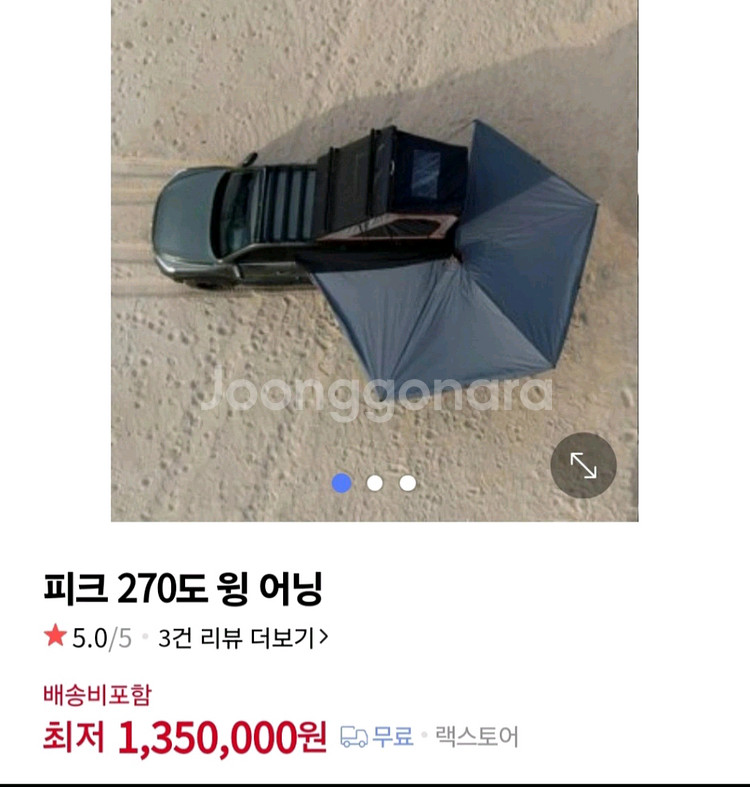The height and width of the screenshot is (787, 750).
Task: Open the 3건 리뷰 더보기 reviews link
Action: [243, 637]
